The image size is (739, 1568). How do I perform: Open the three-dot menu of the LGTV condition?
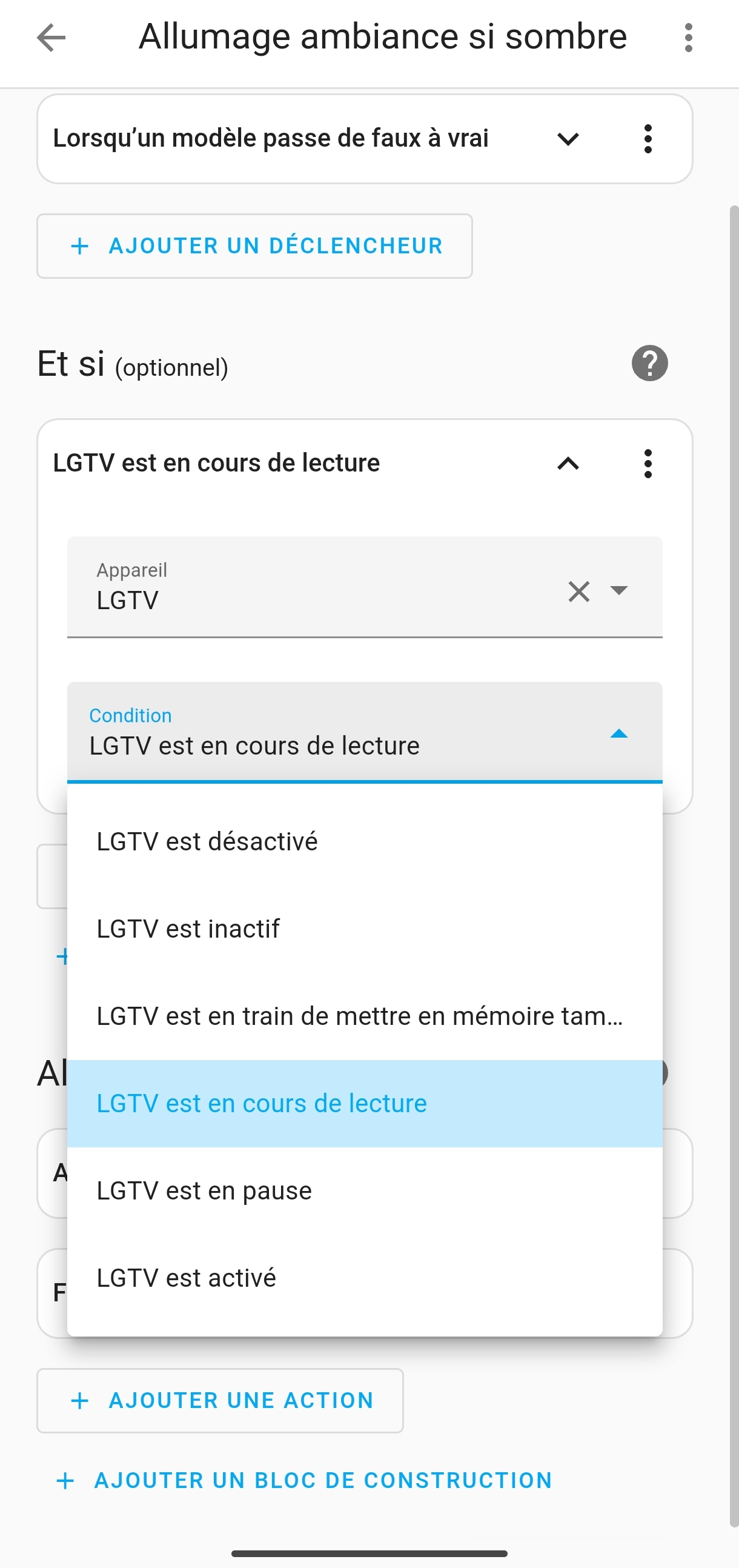pos(648,463)
